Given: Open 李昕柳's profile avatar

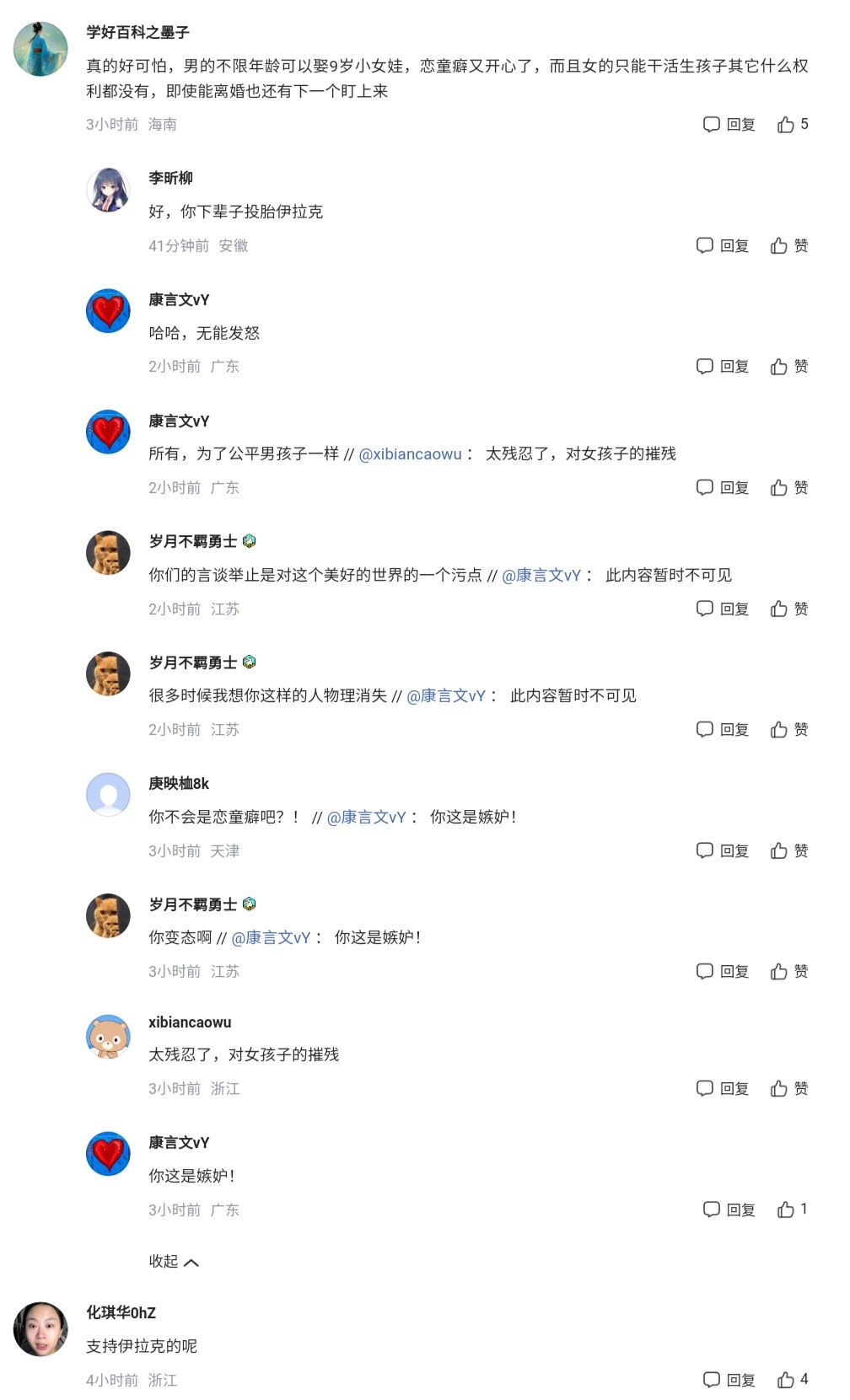Looking at the screenshot, I should click(x=108, y=190).
